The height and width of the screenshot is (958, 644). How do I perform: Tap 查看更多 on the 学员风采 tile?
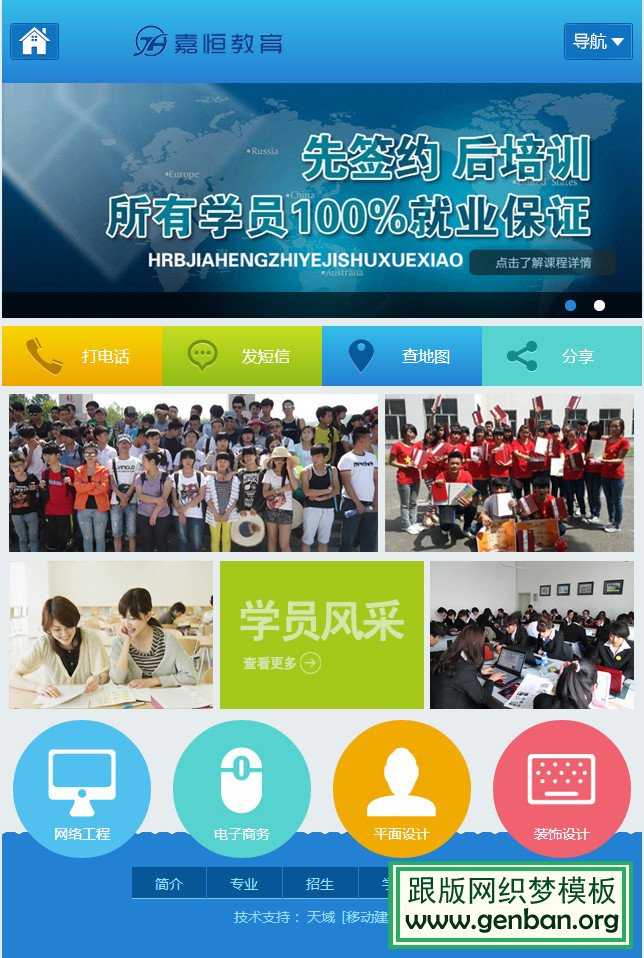pos(281,662)
